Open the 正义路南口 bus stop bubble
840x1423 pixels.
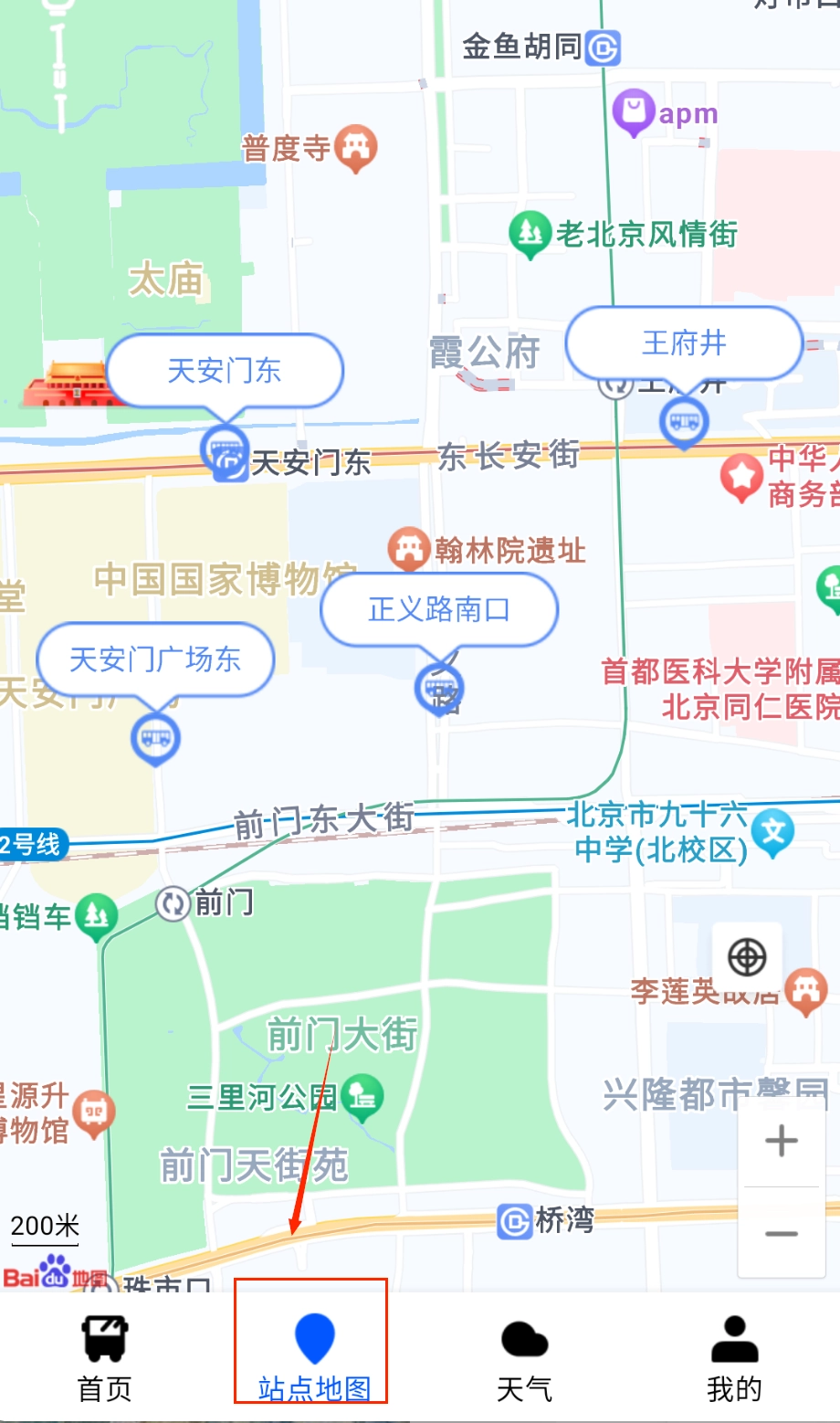click(438, 609)
